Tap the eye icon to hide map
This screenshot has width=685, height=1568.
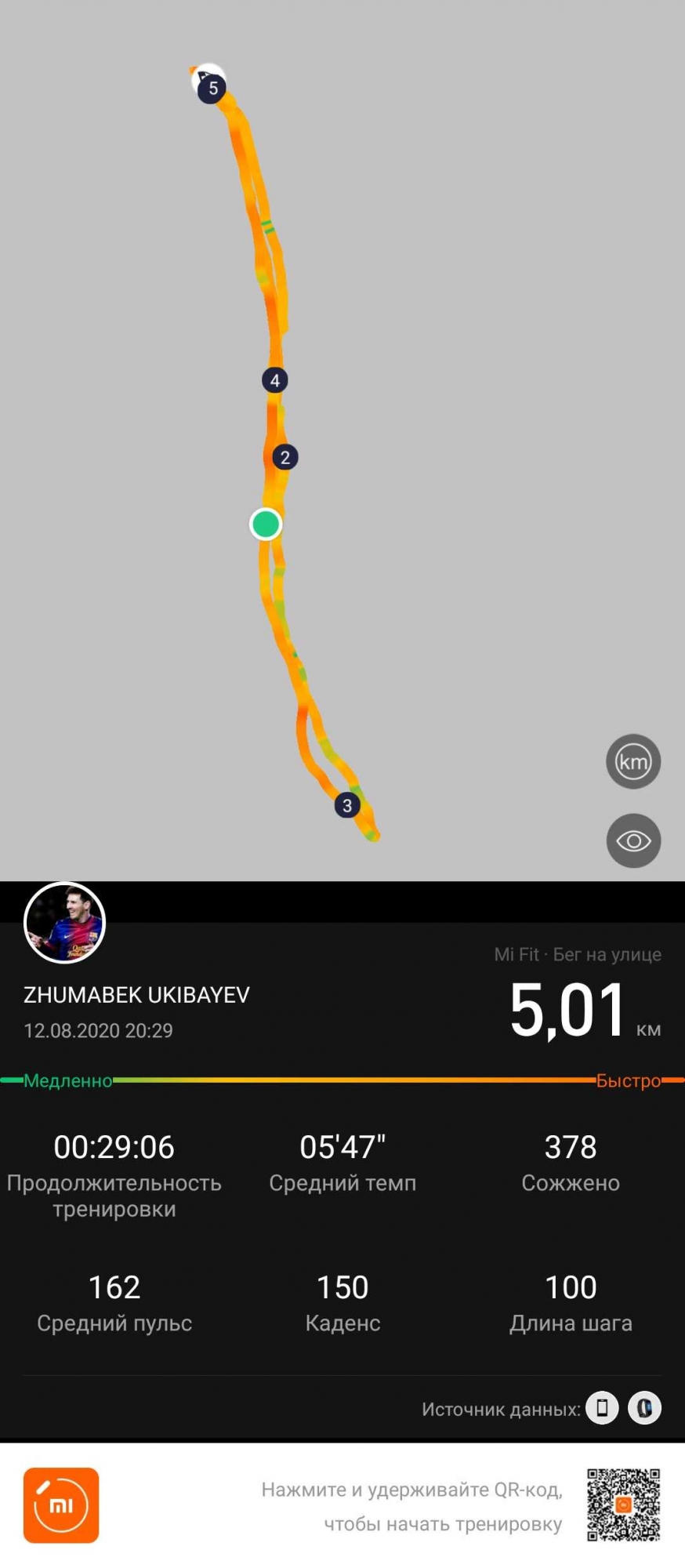633,840
